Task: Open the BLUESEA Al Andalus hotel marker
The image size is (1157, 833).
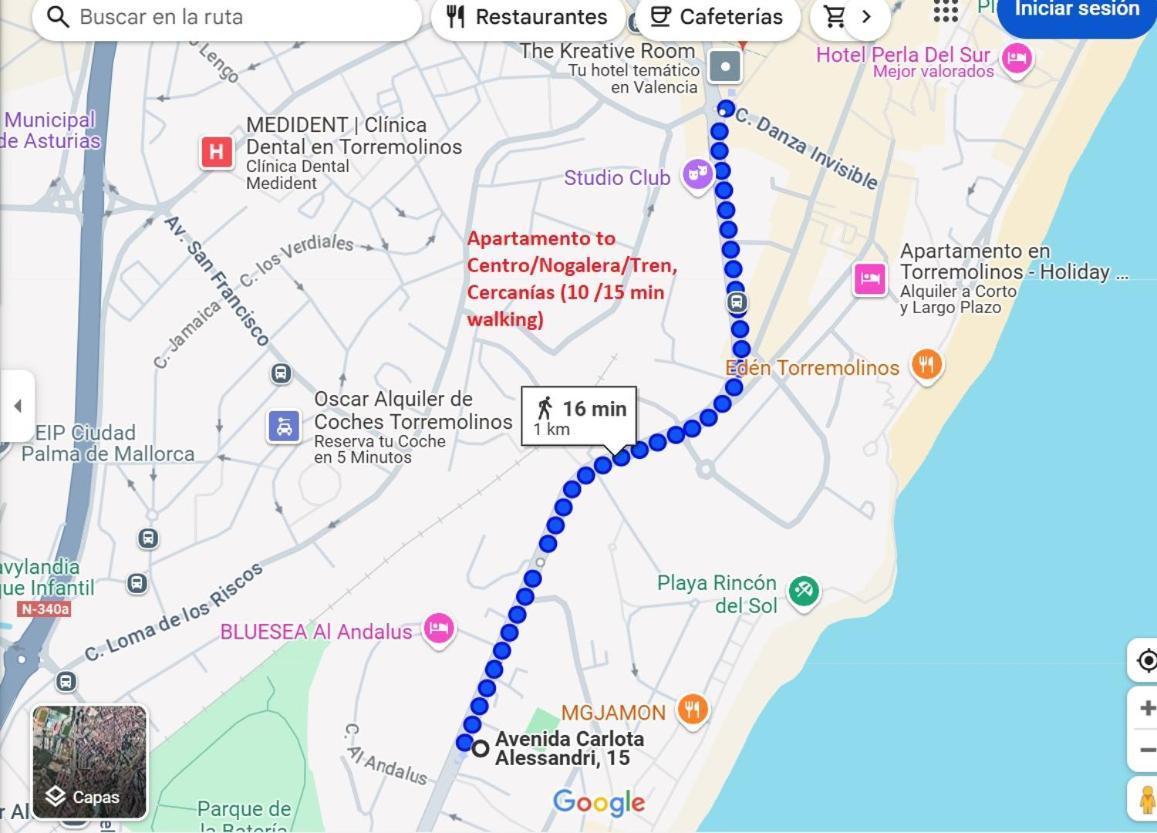Action: [438, 629]
